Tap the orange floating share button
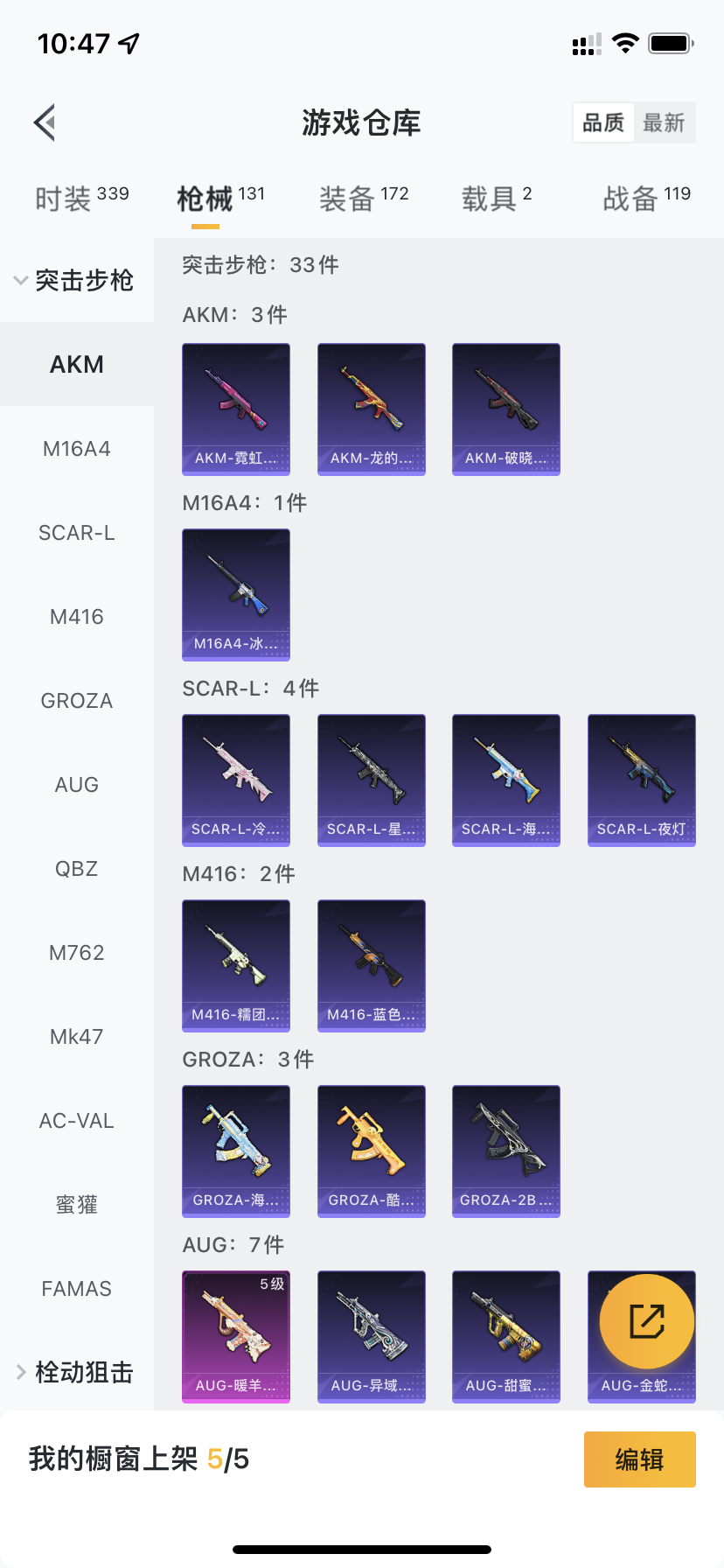This screenshot has width=724, height=1568. tap(647, 1321)
